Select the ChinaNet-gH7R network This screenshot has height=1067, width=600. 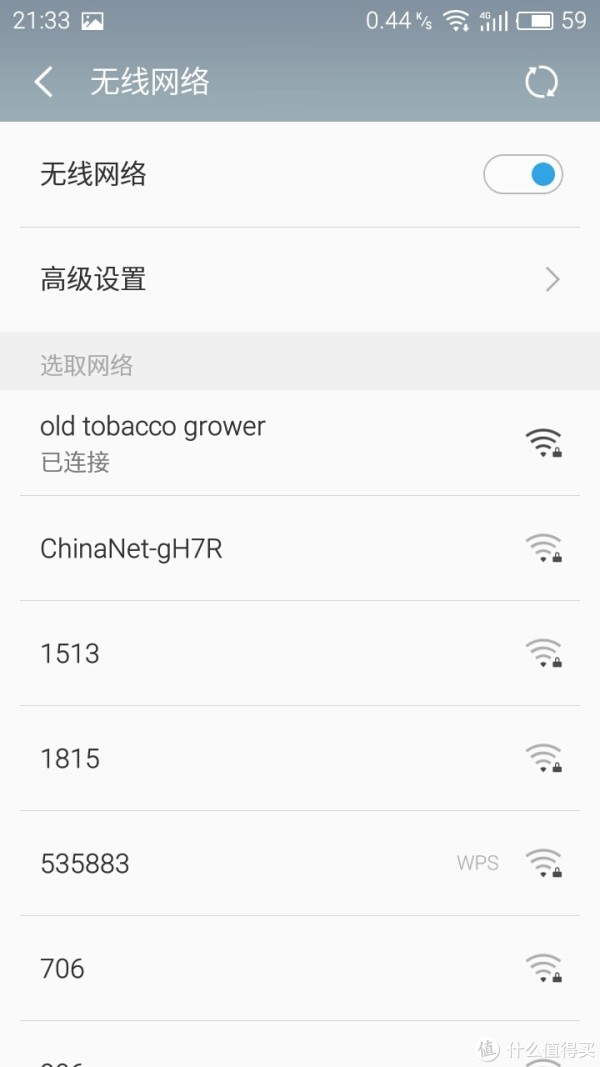point(300,548)
